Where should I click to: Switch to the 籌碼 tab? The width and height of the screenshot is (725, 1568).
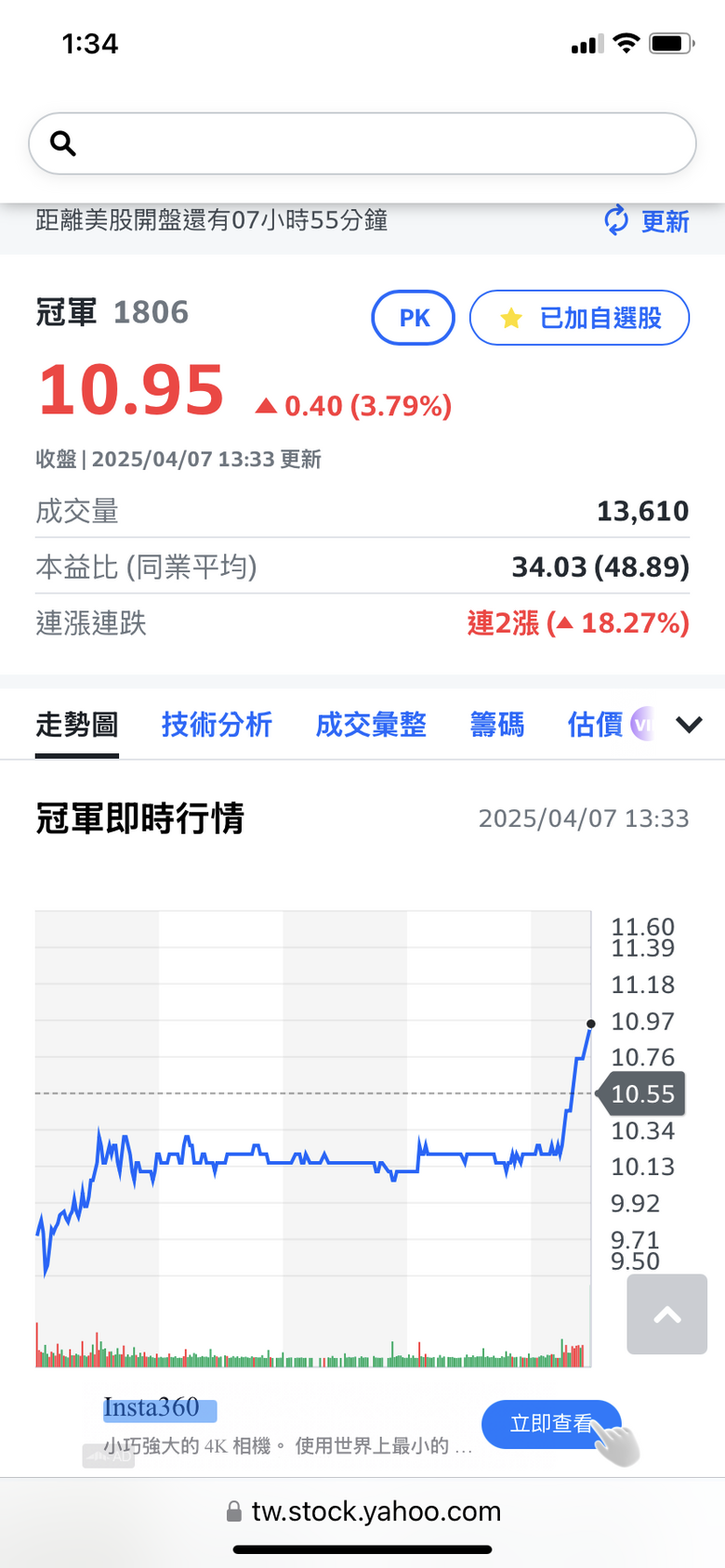click(x=497, y=725)
